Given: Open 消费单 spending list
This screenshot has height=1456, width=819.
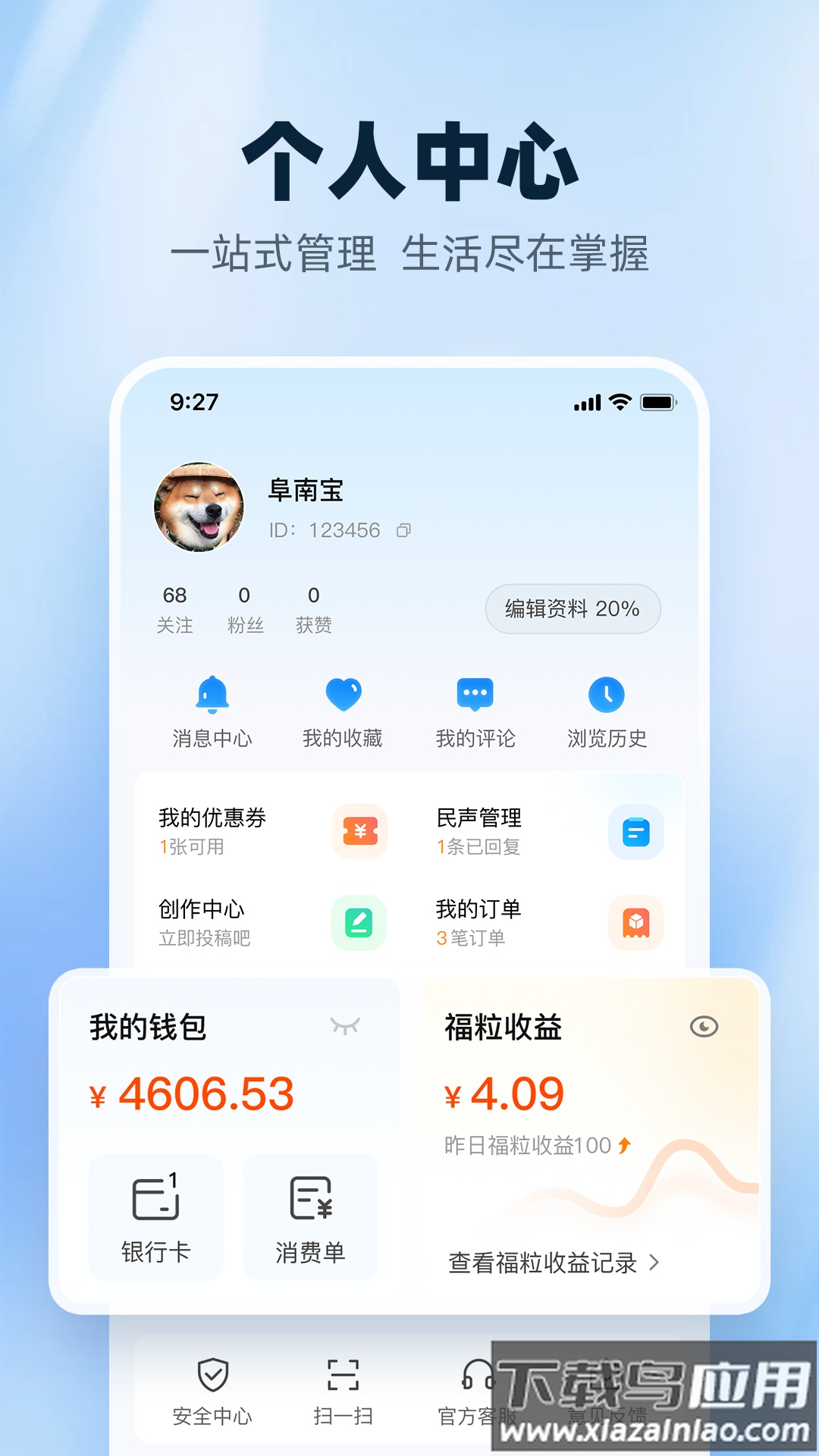Looking at the screenshot, I should pyautogui.click(x=311, y=1217).
